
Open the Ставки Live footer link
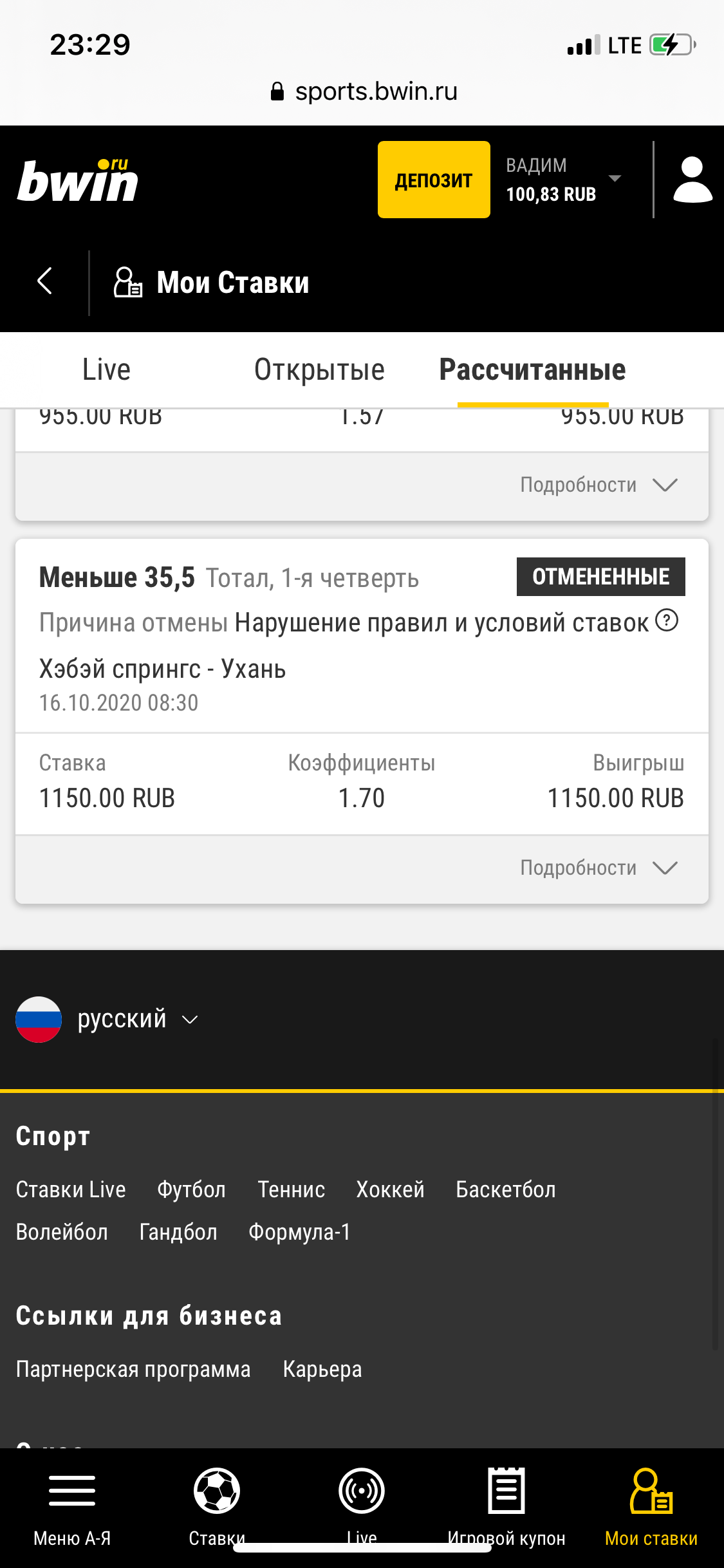(x=71, y=1190)
